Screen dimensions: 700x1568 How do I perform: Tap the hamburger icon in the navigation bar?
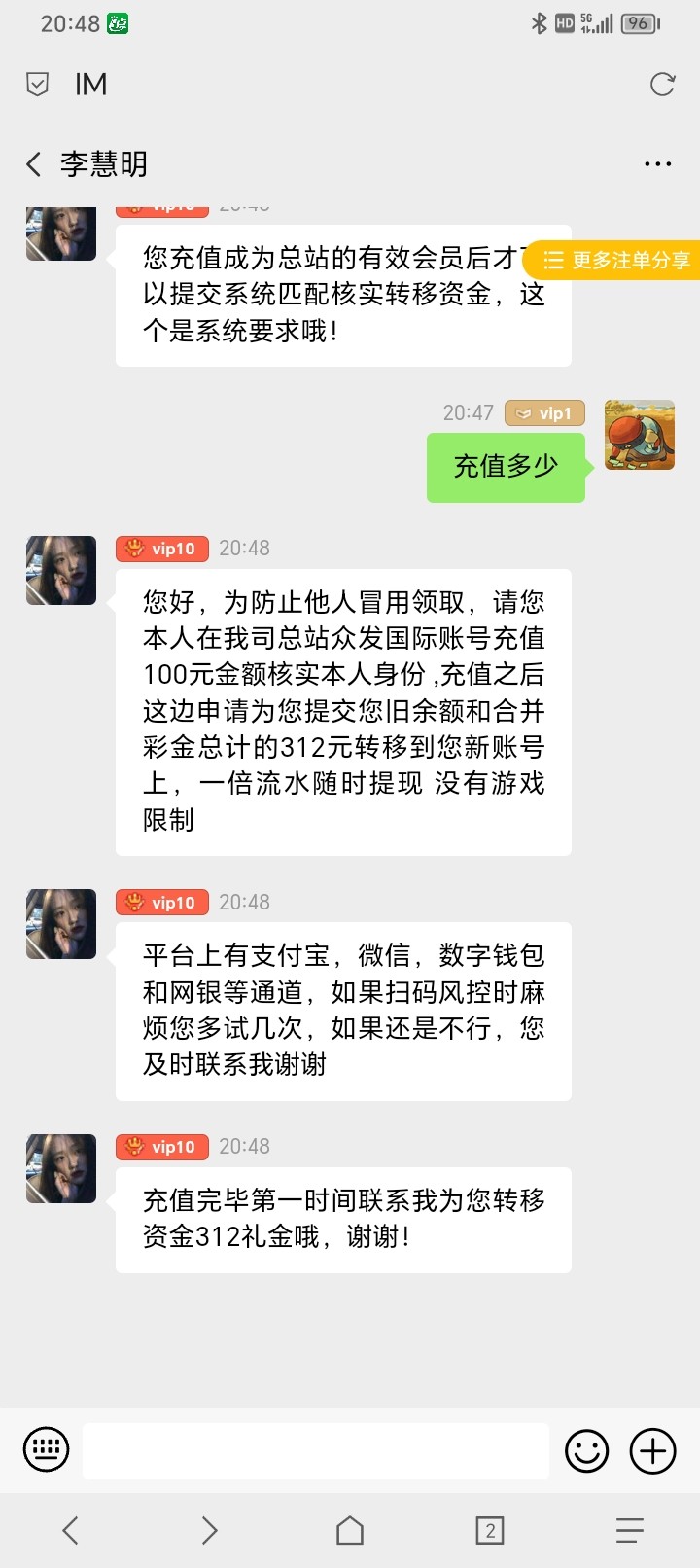click(x=627, y=1530)
